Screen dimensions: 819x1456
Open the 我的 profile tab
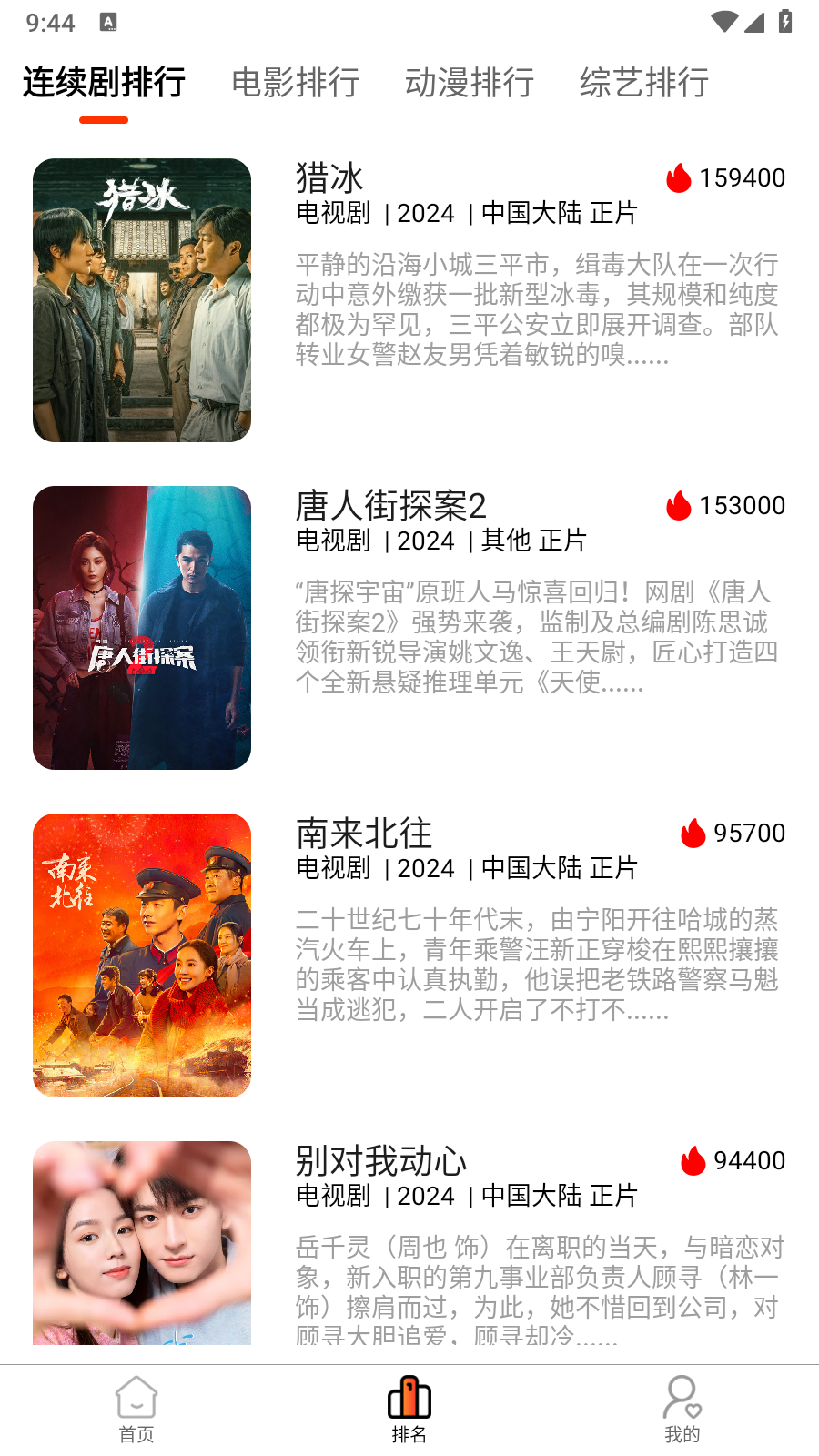682,1409
